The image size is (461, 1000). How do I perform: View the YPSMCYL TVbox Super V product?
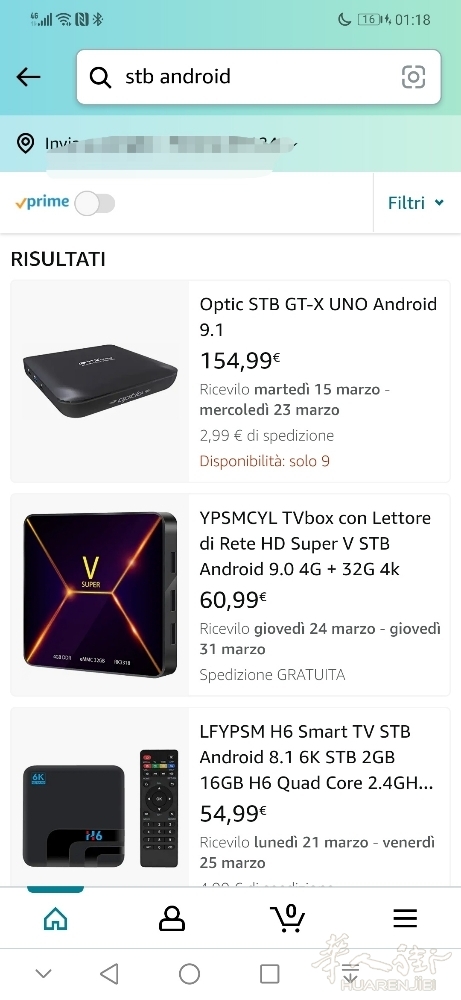point(230,594)
